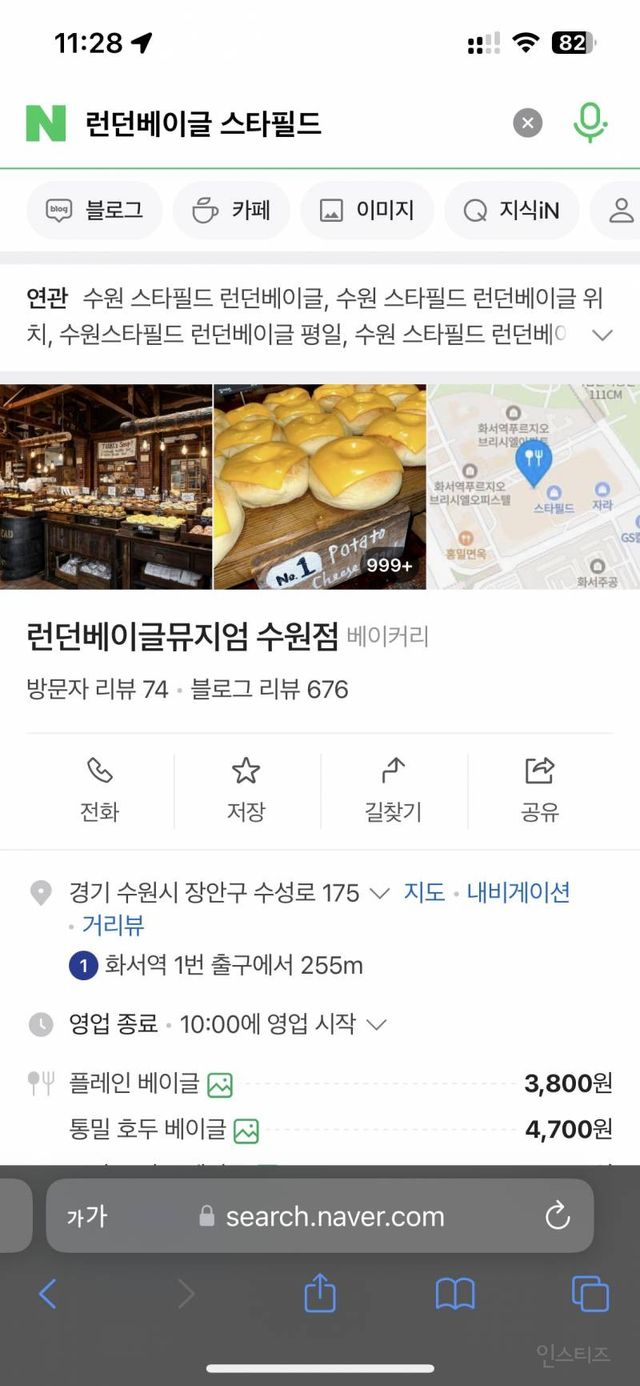This screenshot has width=640, height=1386.
Task: Clear the search query text
Action: 528,123
